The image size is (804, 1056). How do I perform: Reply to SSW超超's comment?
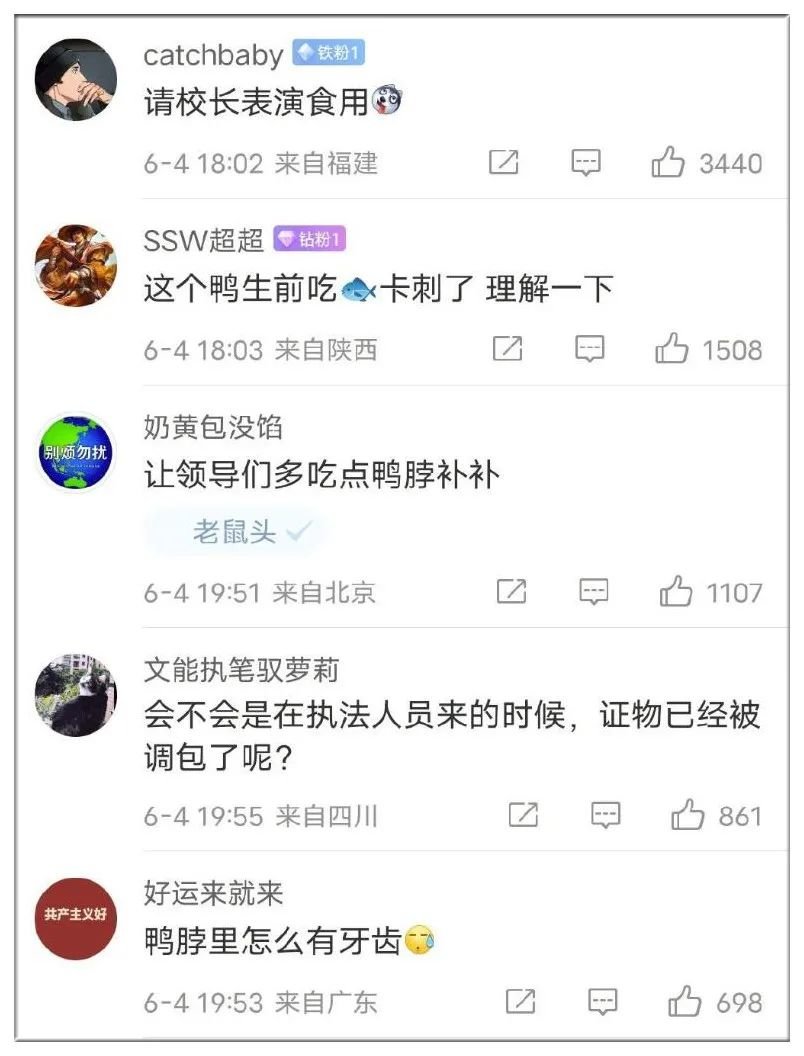[x=591, y=349]
